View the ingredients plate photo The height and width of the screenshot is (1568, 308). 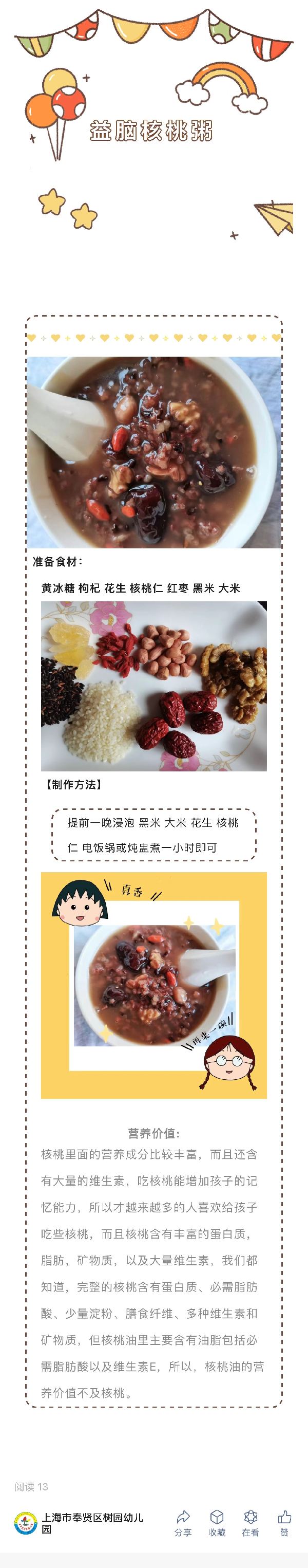pyautogui.click(x=153, y=686)
